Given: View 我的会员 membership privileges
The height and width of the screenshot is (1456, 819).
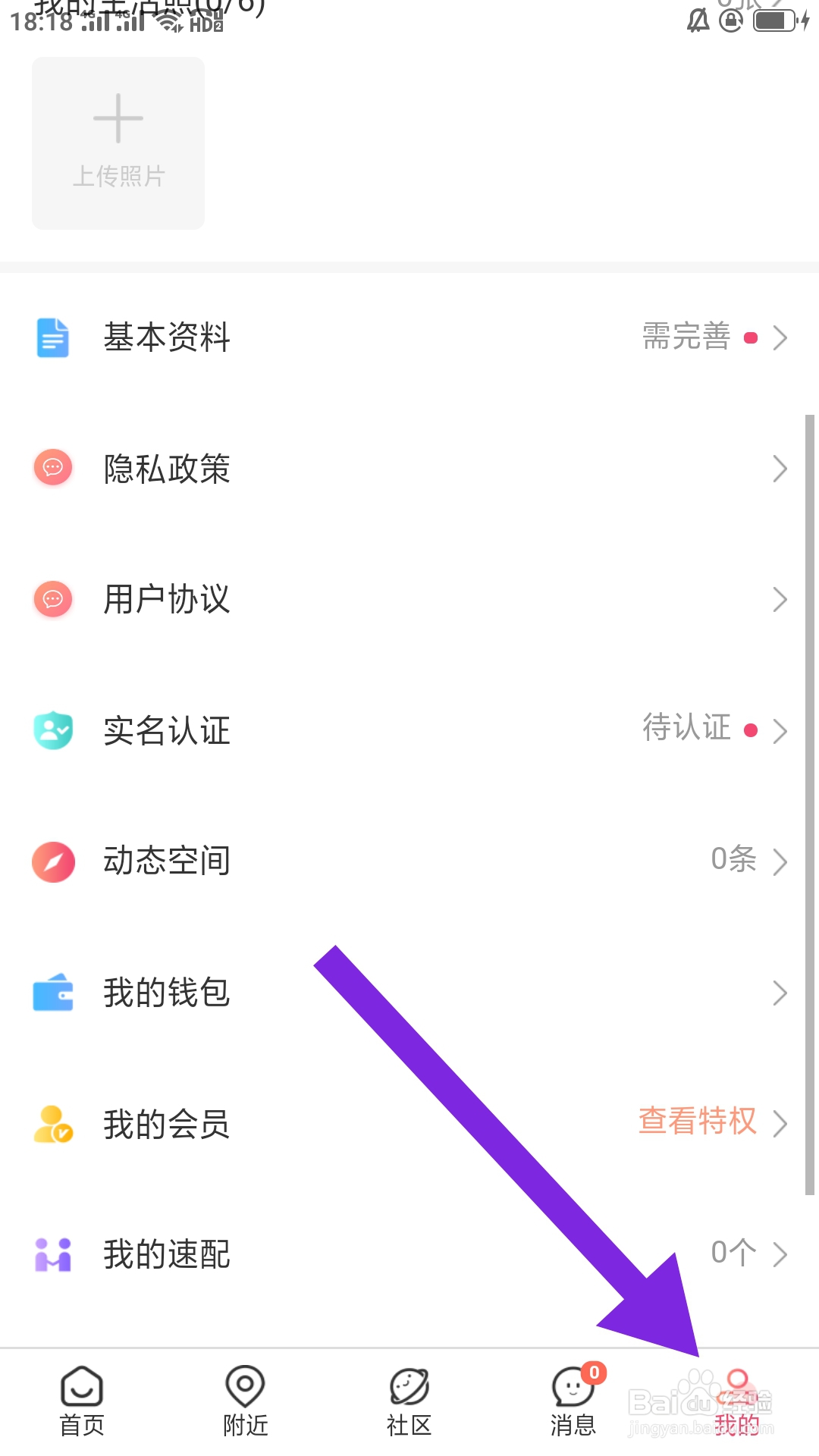Looking at the screenshot, I should click(x=409, y=1124).
